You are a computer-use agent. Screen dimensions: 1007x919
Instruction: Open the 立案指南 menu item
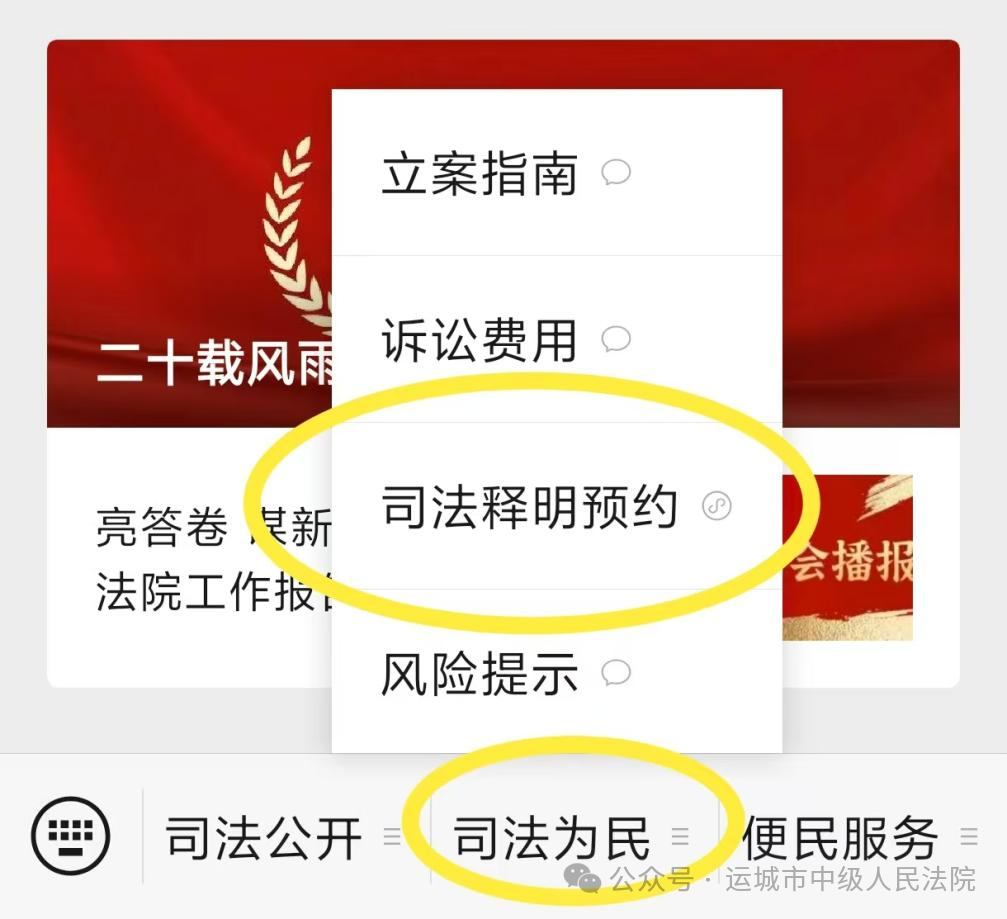(480, 174)
